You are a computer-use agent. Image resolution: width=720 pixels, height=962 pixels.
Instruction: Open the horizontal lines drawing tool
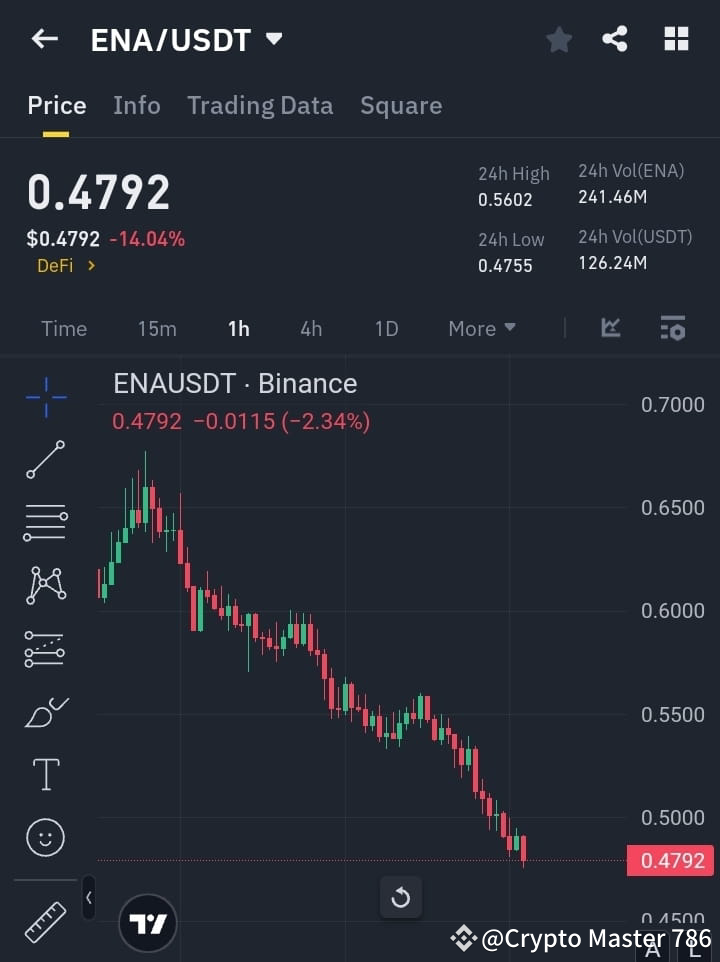click(x=44, y=523)
